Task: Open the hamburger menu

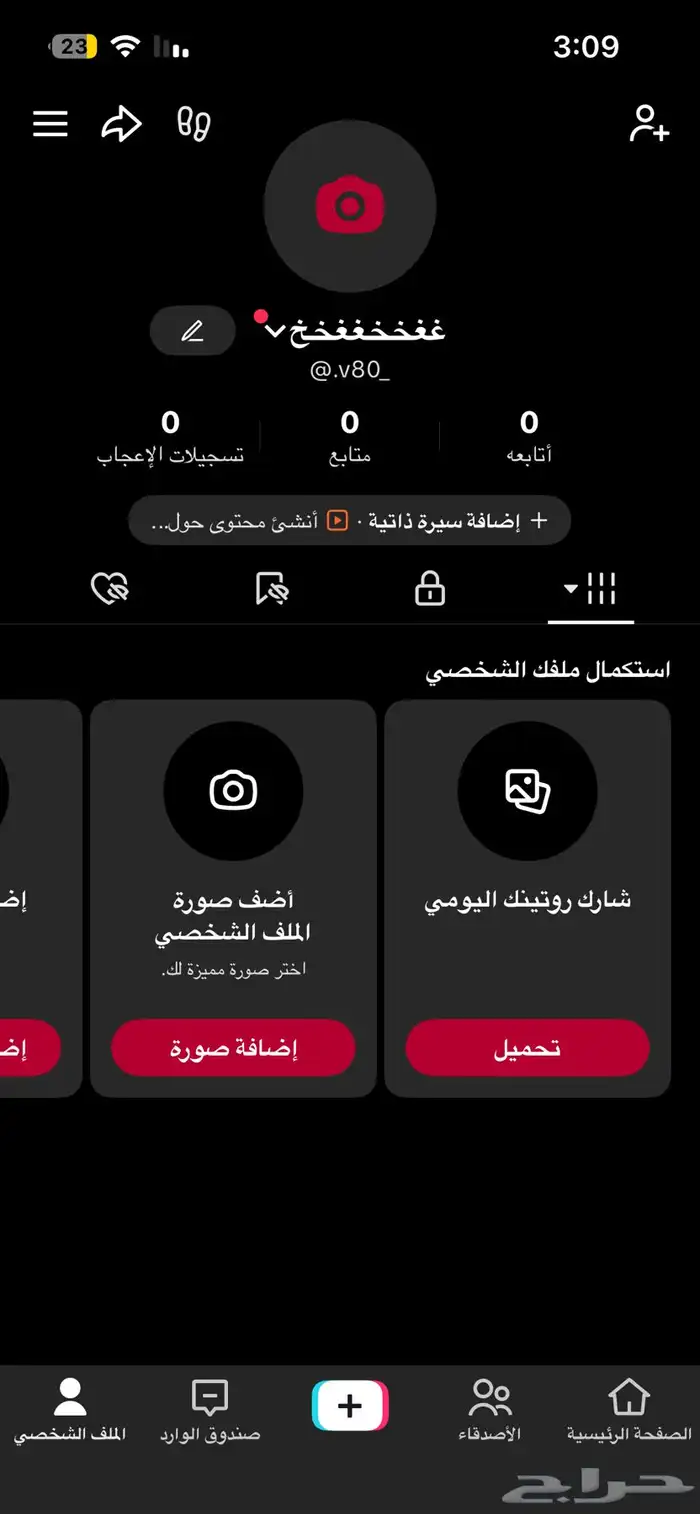Action: 50,124
